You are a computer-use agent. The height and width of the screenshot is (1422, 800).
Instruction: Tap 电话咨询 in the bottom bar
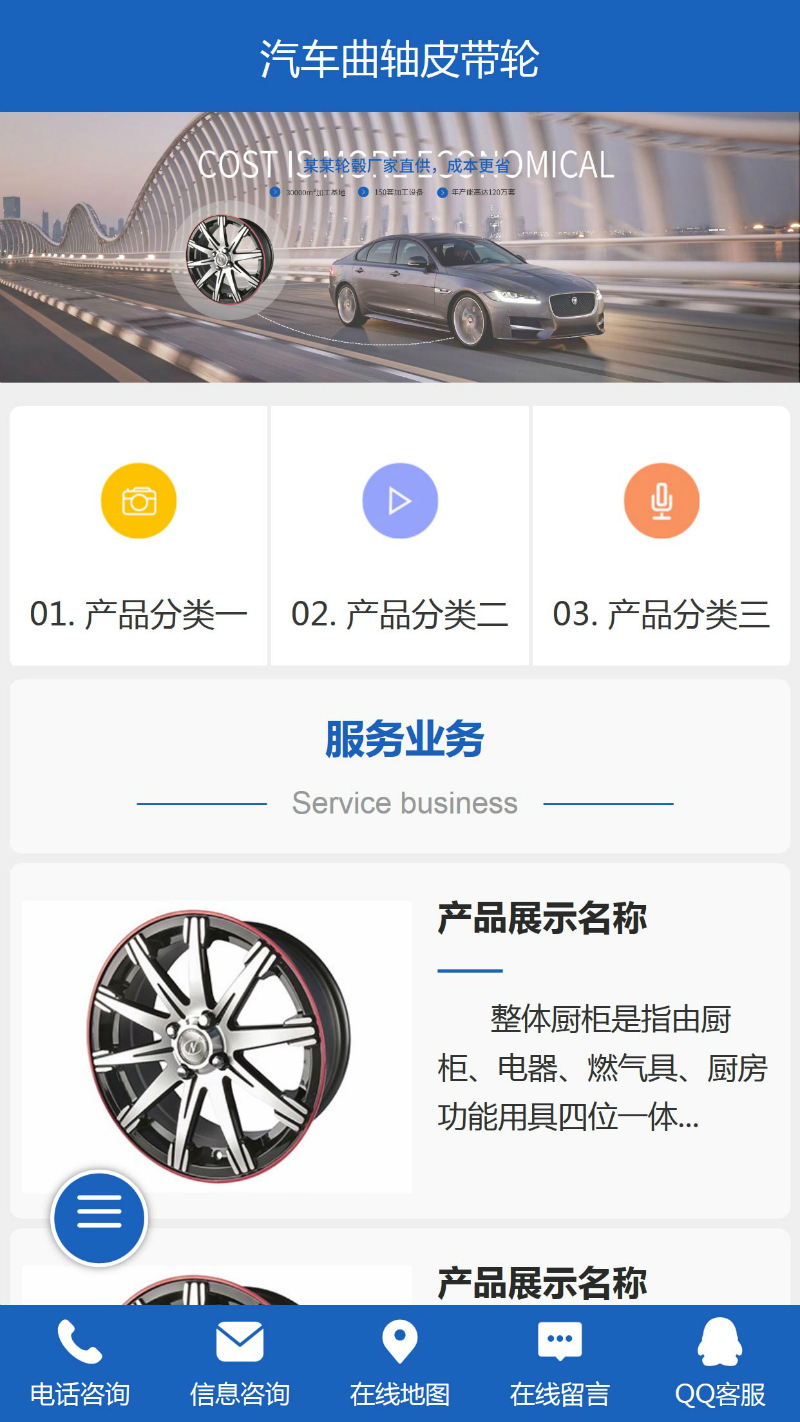80,1363
